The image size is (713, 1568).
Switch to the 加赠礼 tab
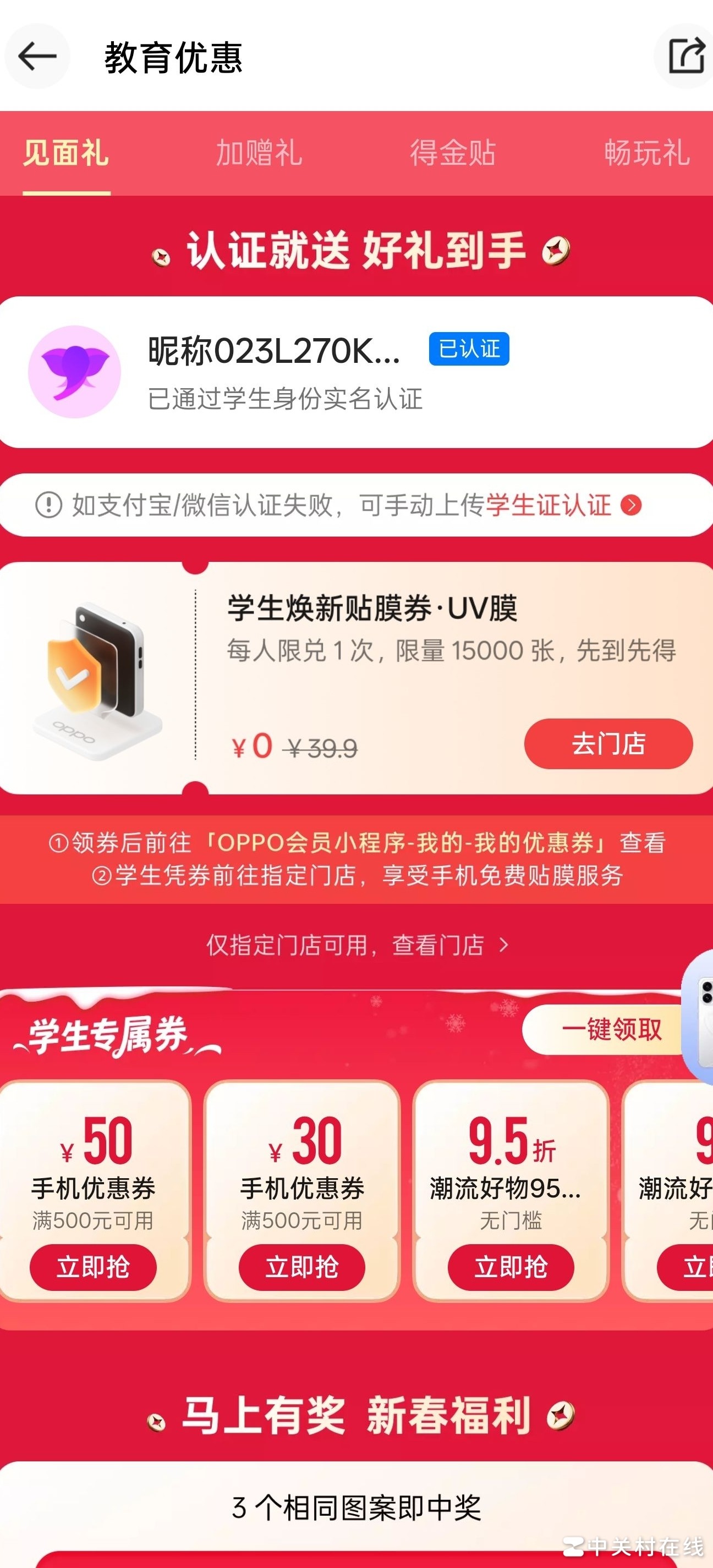pyautogui.click(x=259, y=153)
